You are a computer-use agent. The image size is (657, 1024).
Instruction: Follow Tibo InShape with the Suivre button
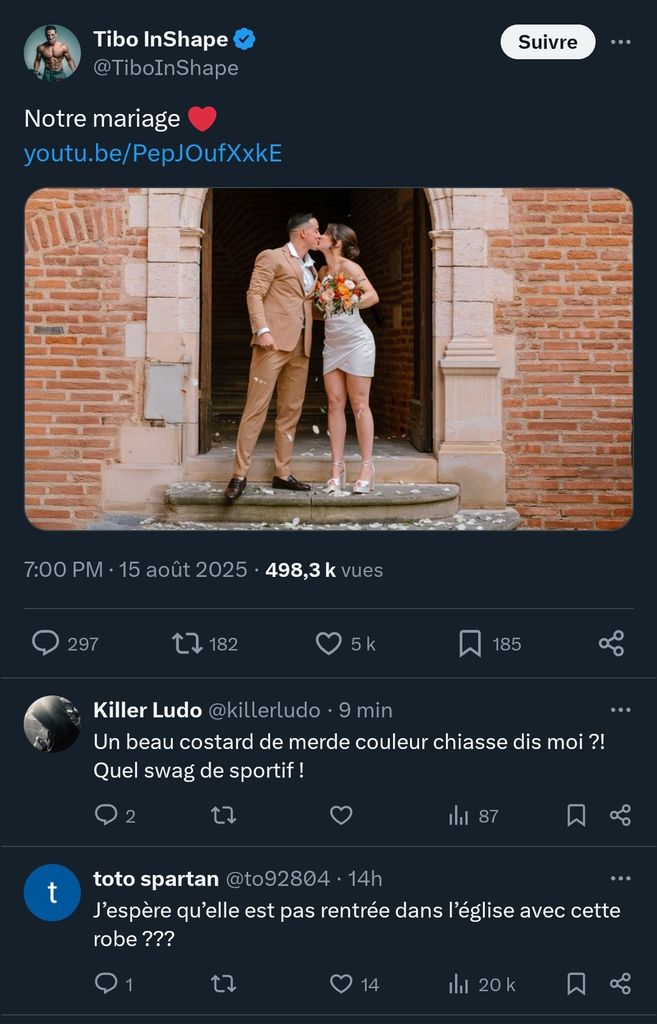pyautogui.click(x=547, y=42)
